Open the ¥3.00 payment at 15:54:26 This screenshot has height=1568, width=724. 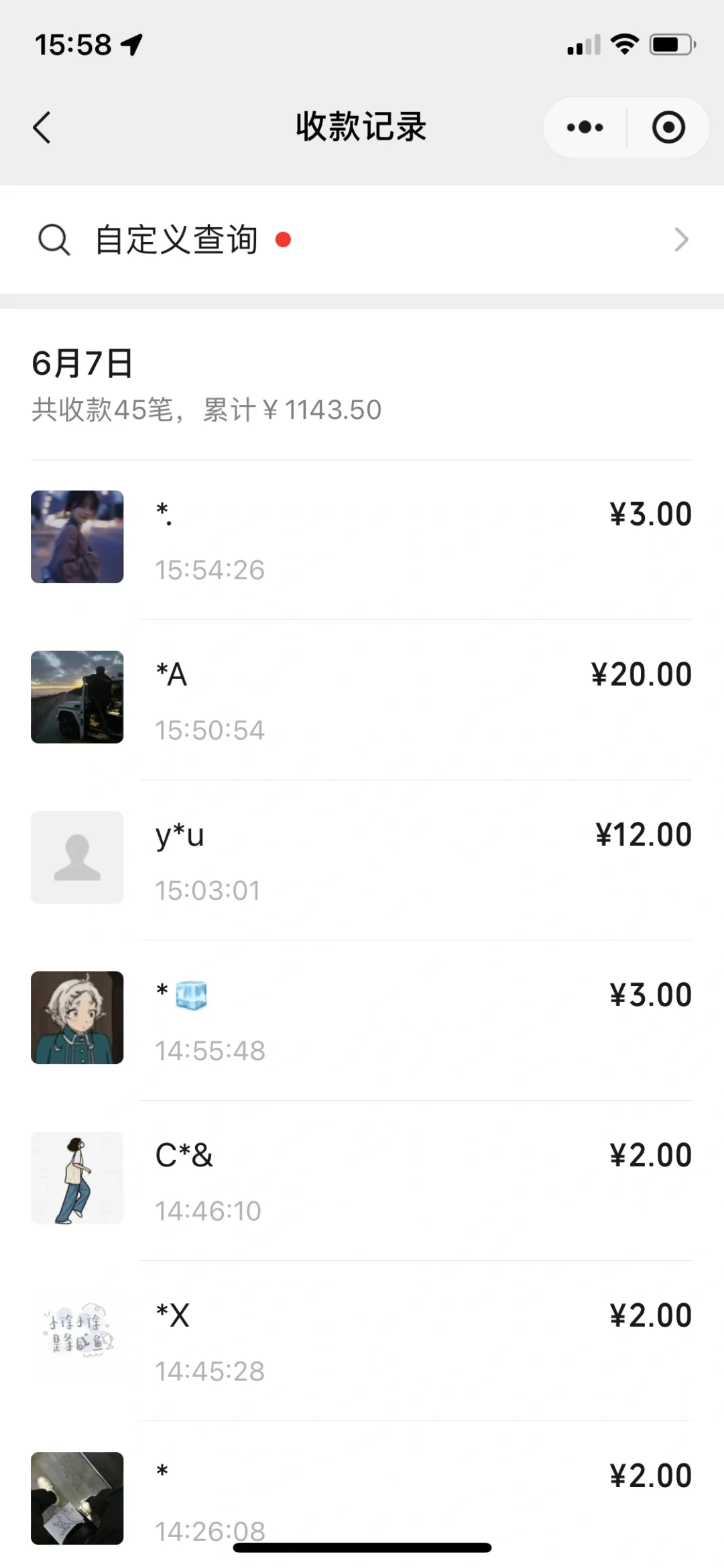tap(362, 540)
